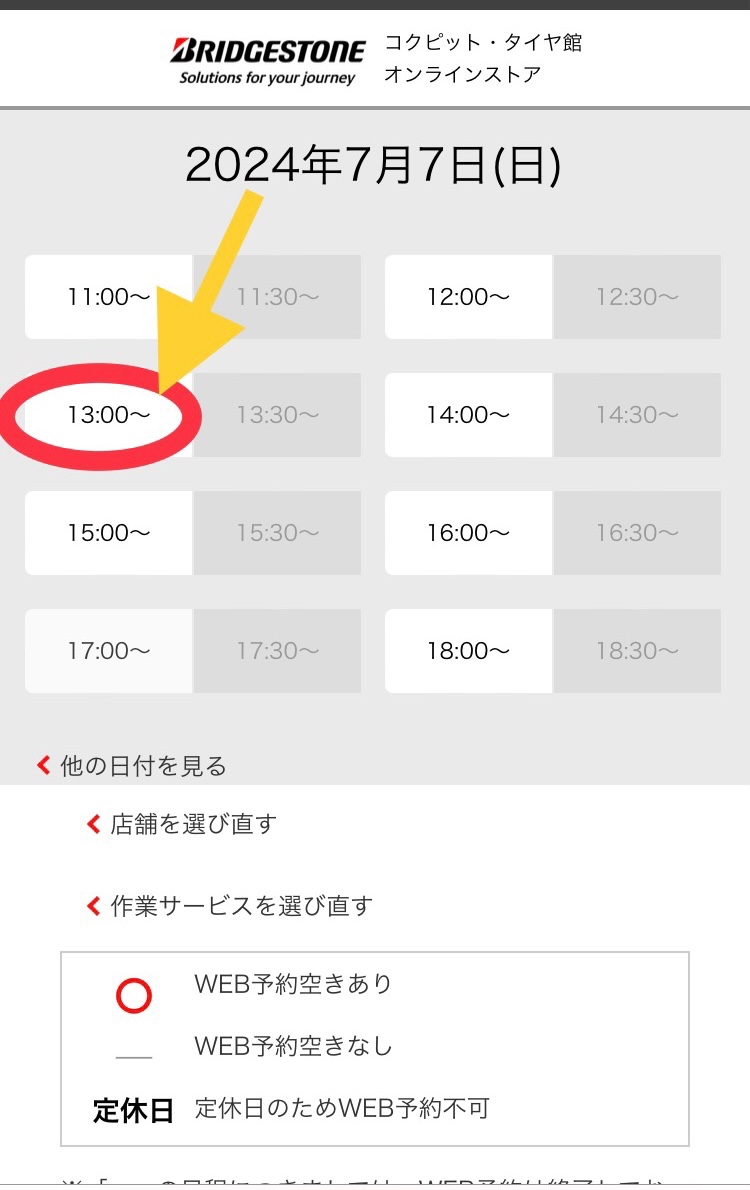Screen dimensions: 750x1190
Task: Choose the 16:00〜 time slot
Action: 468,533
